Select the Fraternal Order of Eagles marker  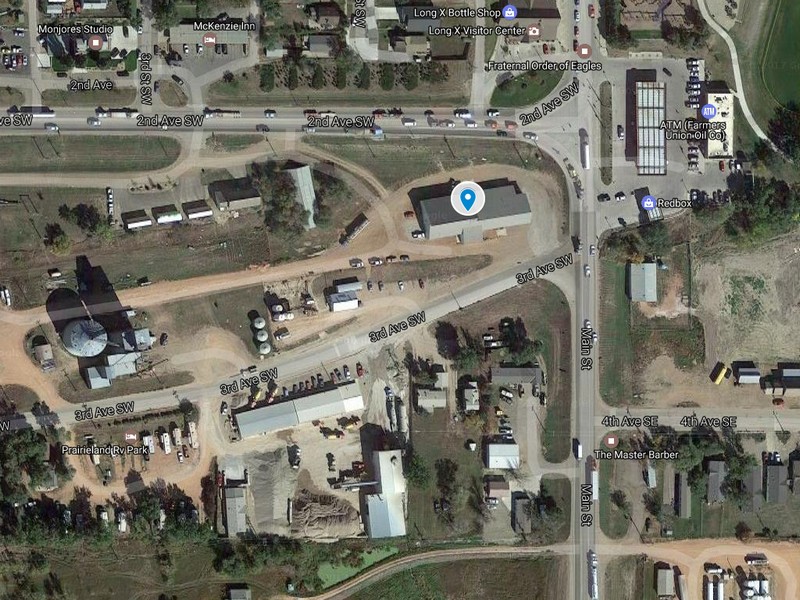click(x=584, y=50)
